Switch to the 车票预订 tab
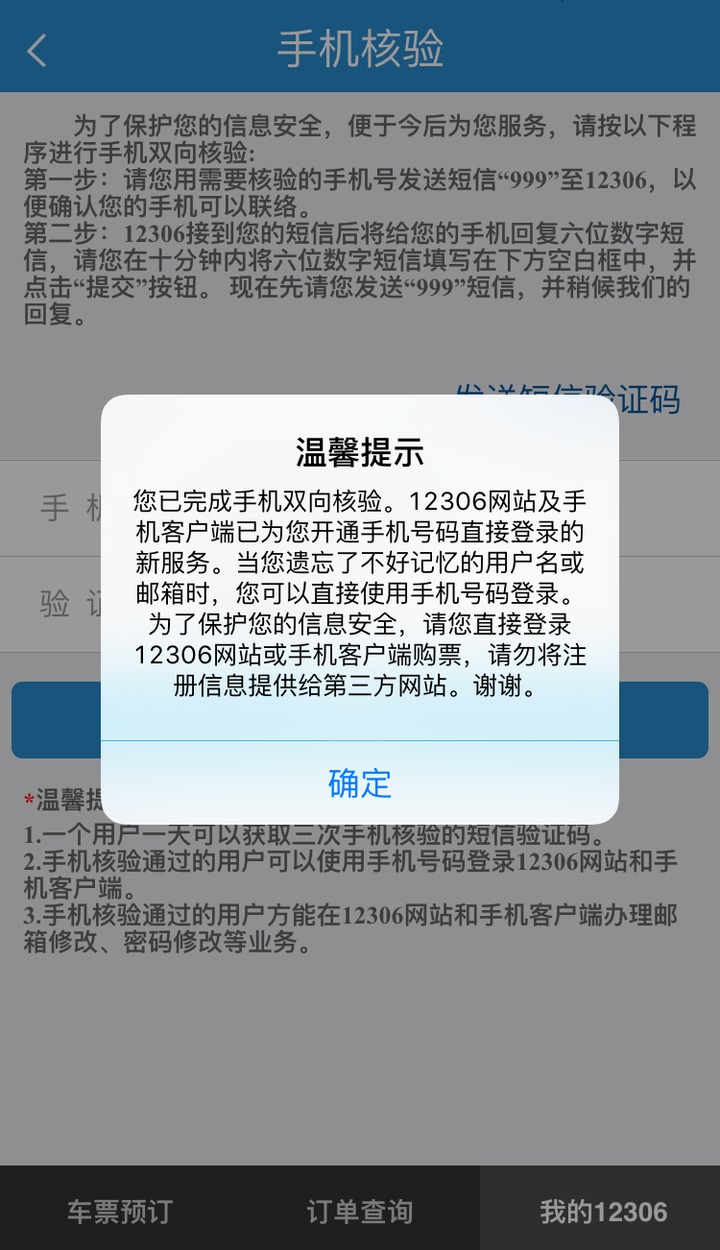 pyautogui.click(x=119, y=1208)
